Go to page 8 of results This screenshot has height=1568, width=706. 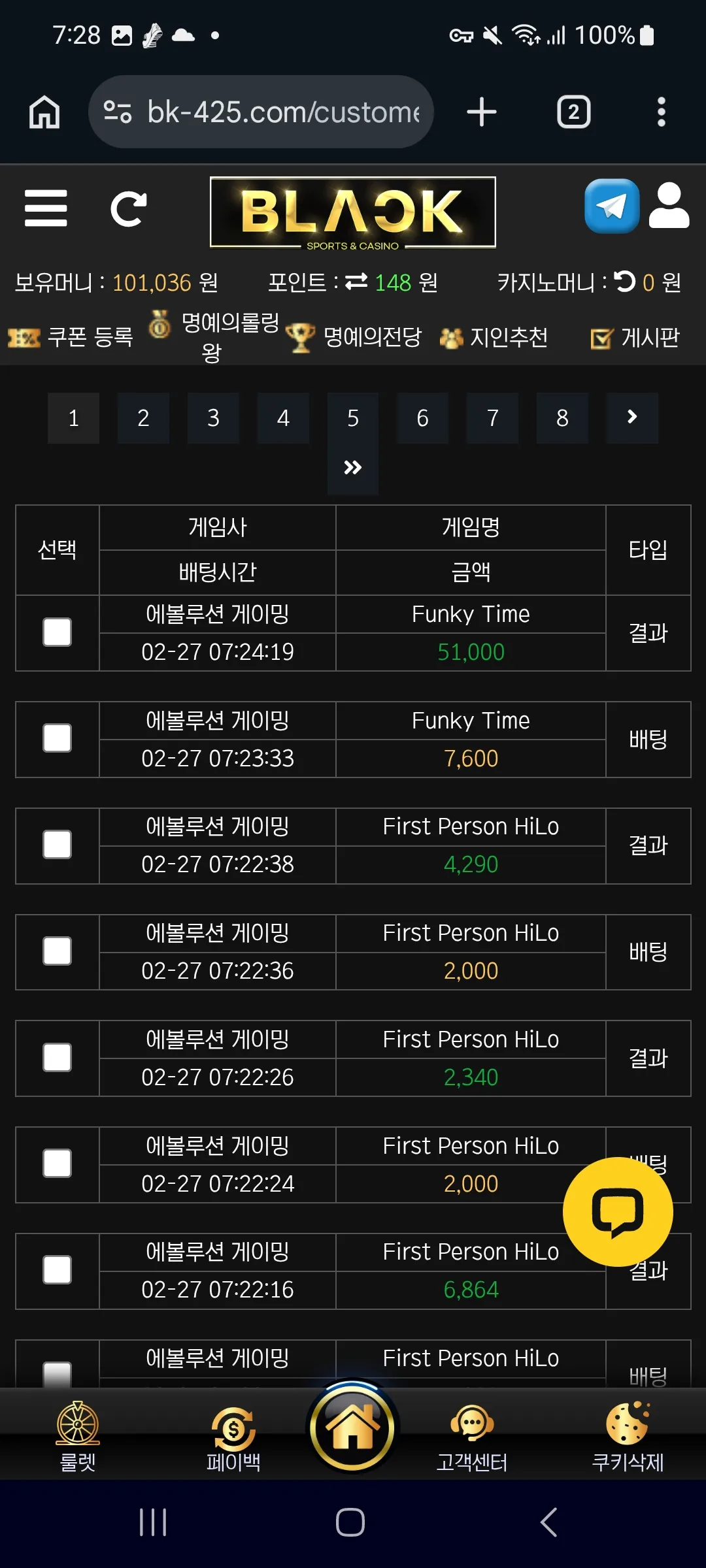pyautogui.click(x=562, y=418)
